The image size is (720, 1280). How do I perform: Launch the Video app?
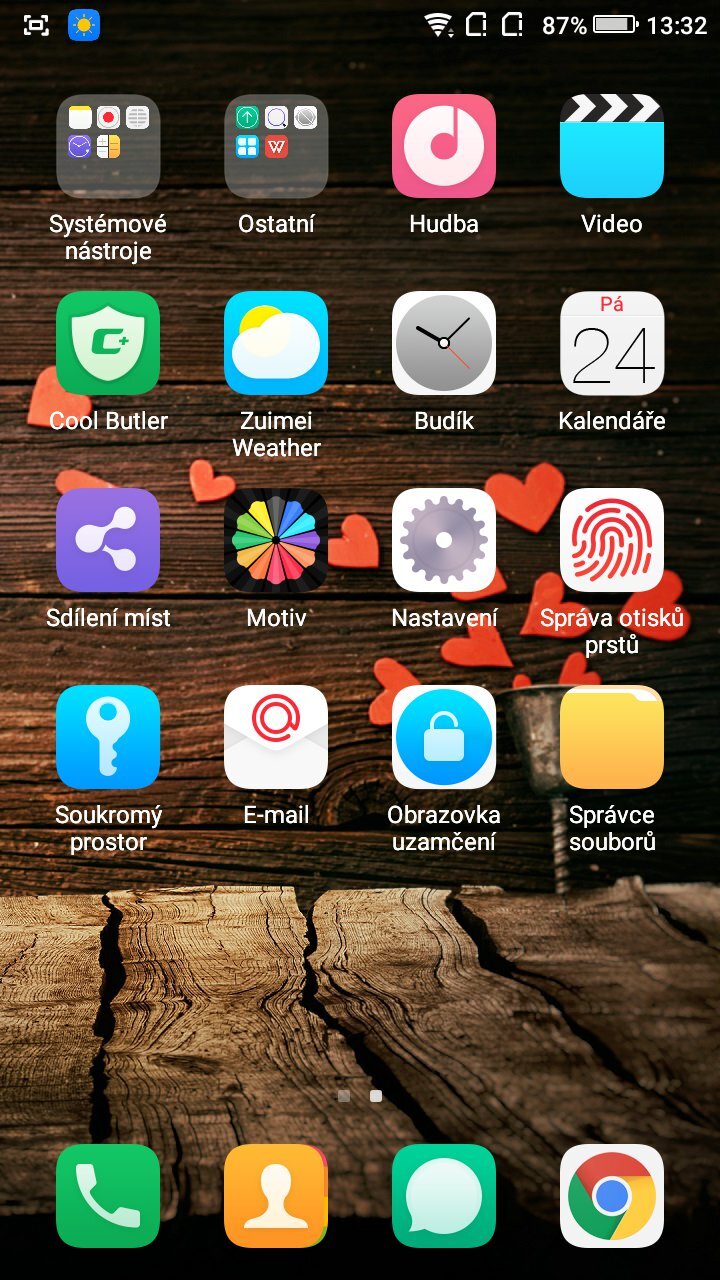[612, 145]
